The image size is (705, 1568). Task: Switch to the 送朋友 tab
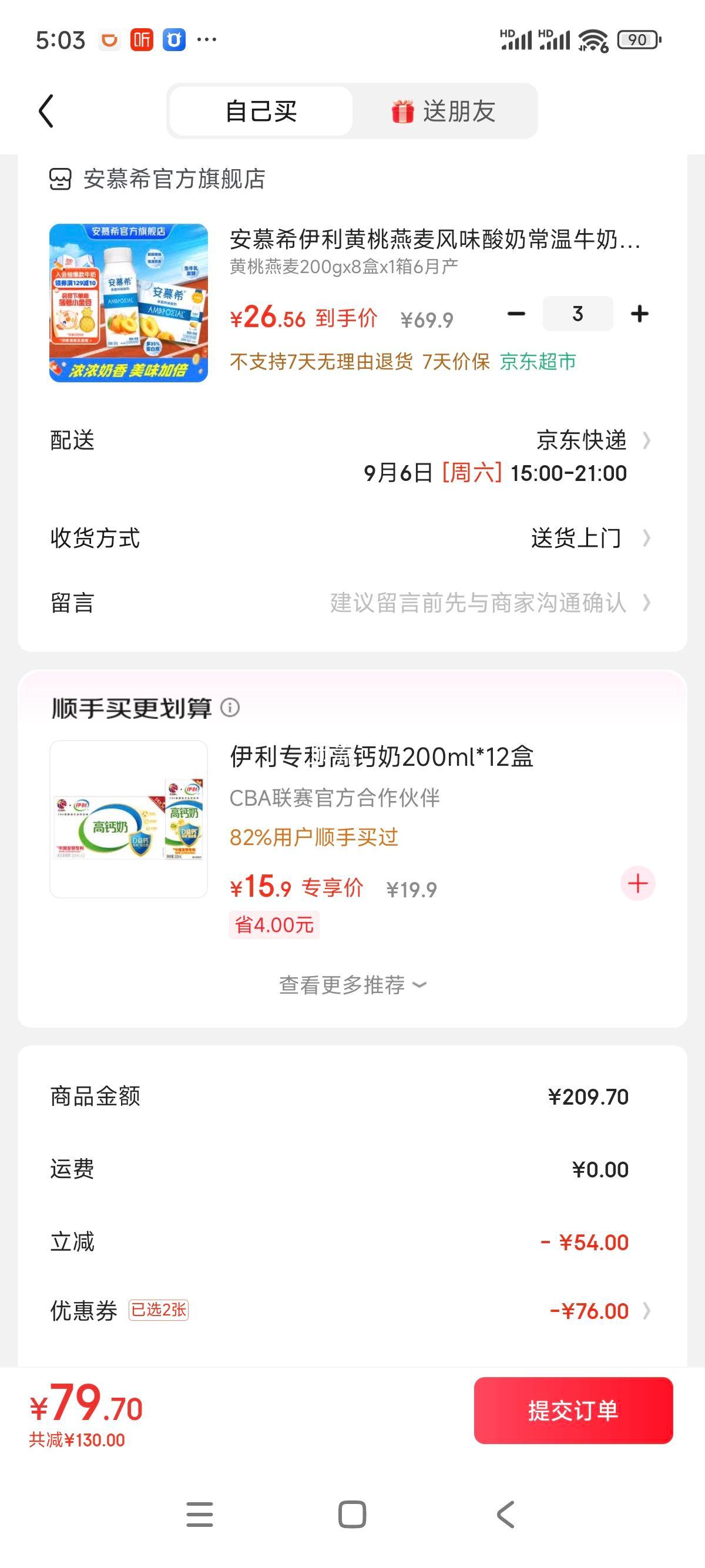click(444, 111)
